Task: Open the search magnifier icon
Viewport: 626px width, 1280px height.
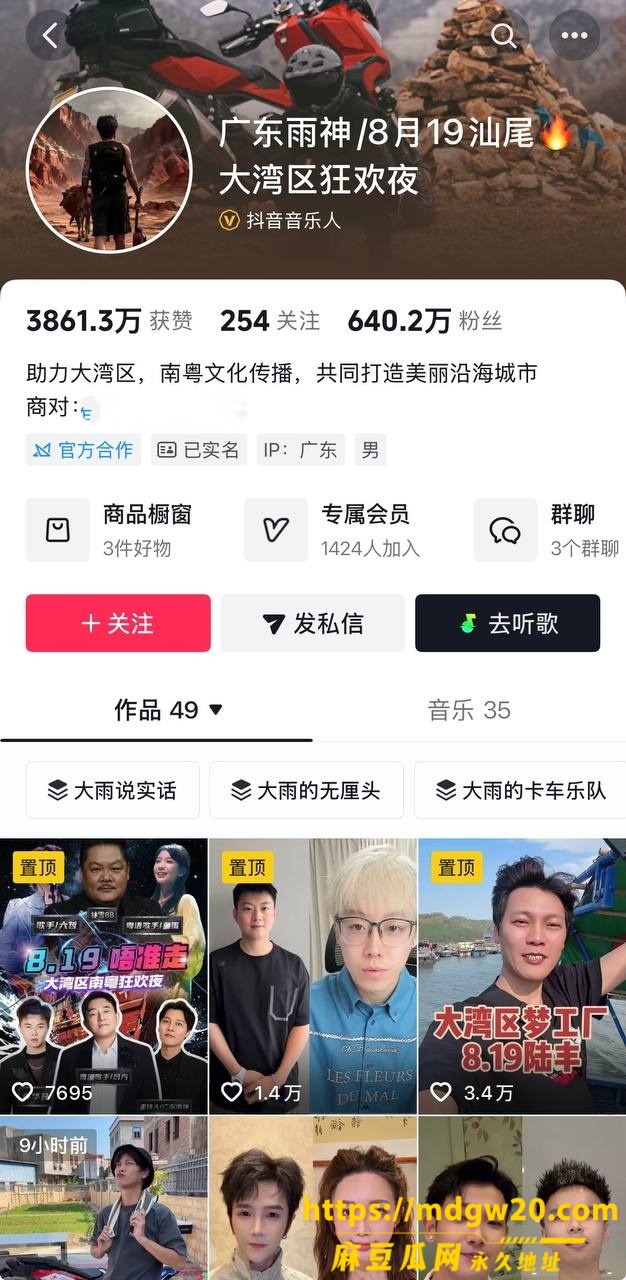Action: [x=504, y=36]
